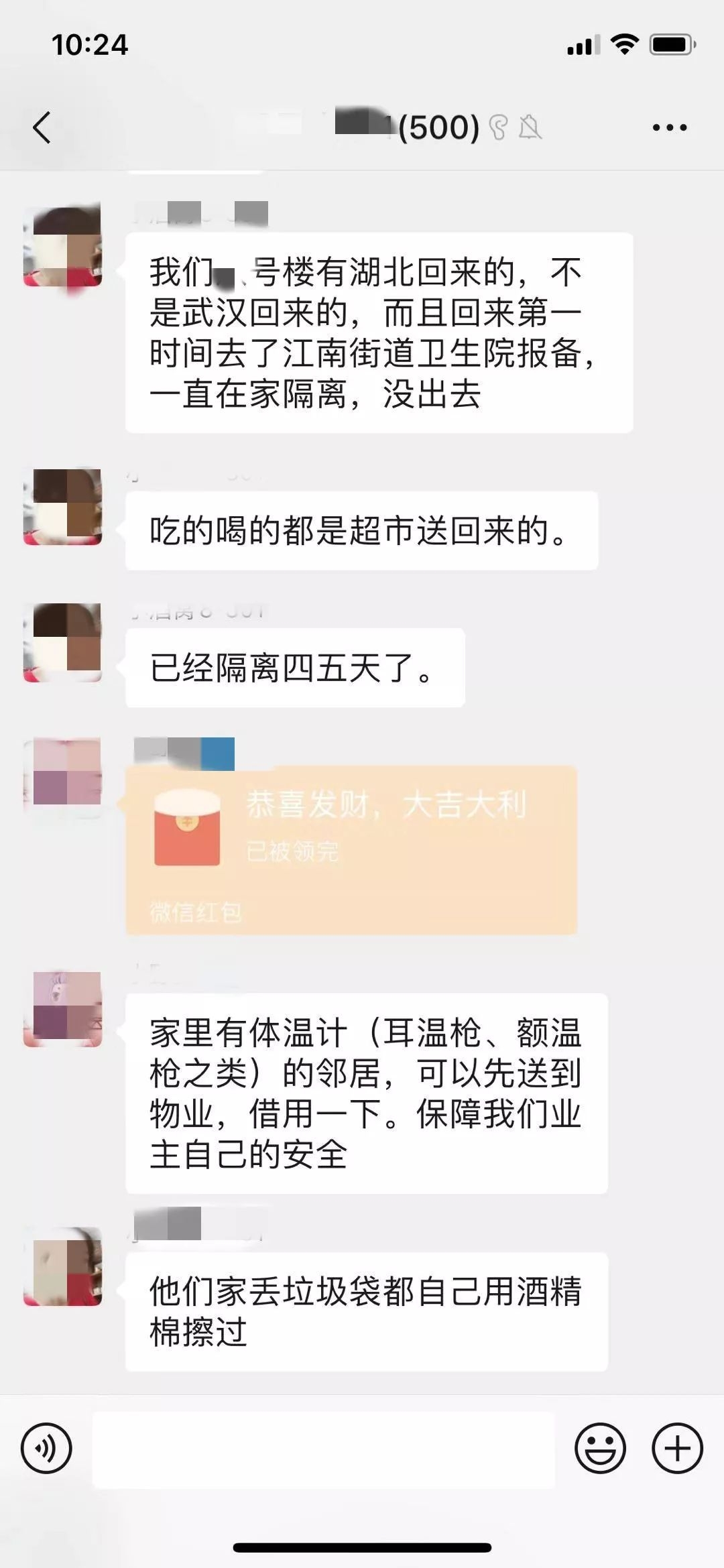Tap the message text field
This screenshot has height=1568, width=724.
click(x=323, y=1449)
